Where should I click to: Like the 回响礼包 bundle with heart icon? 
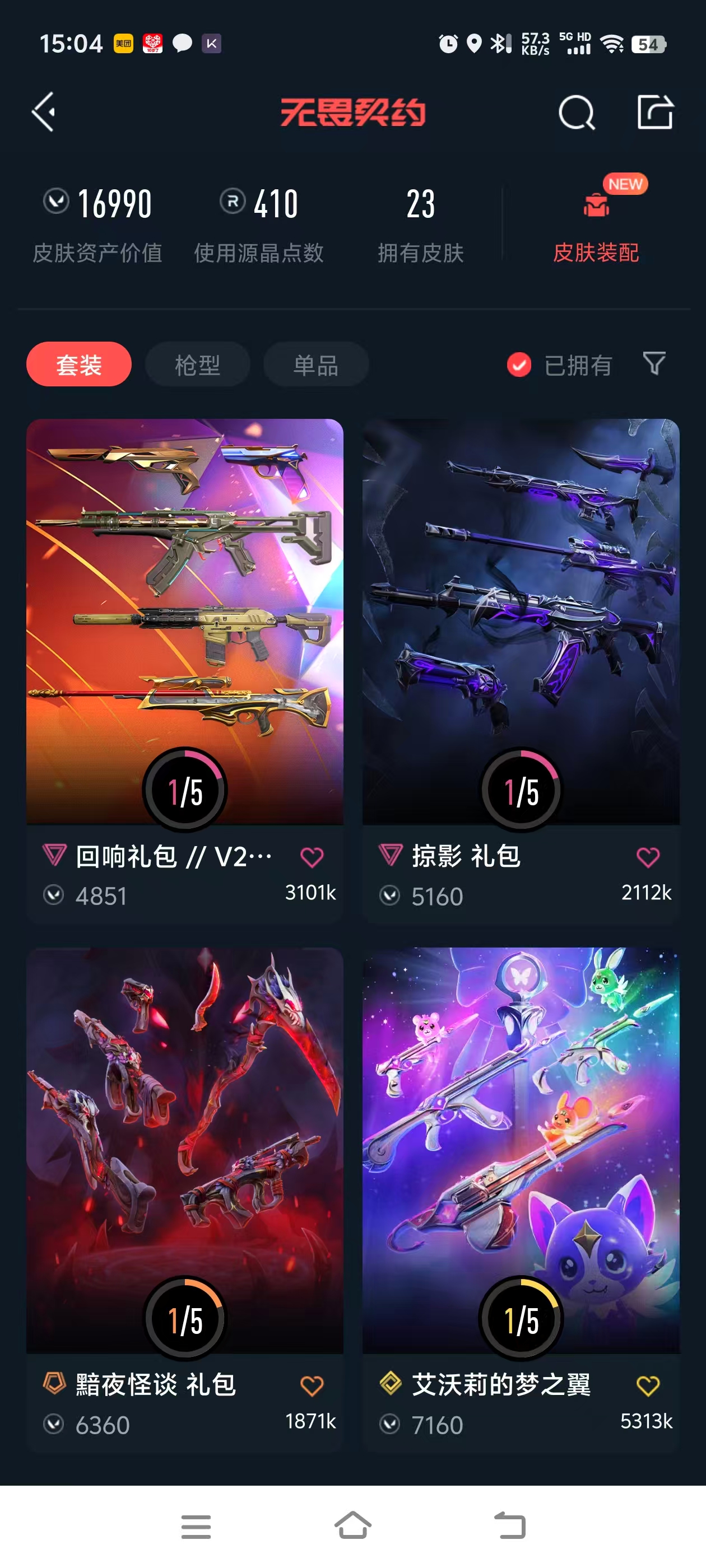point(312,857)
